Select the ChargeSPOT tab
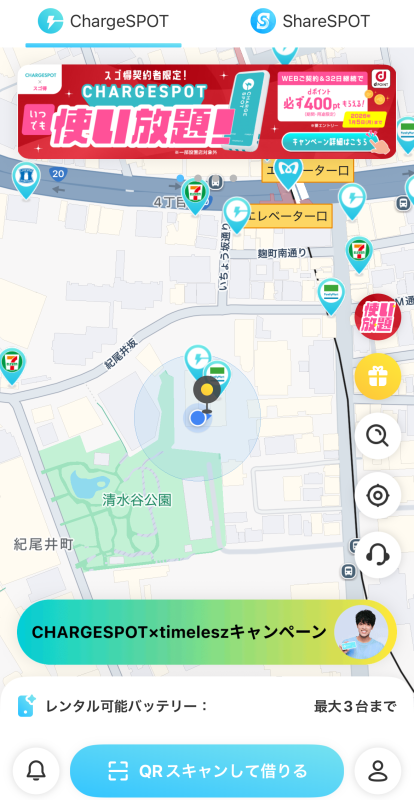Screen dimensions: 414x800 103,21
